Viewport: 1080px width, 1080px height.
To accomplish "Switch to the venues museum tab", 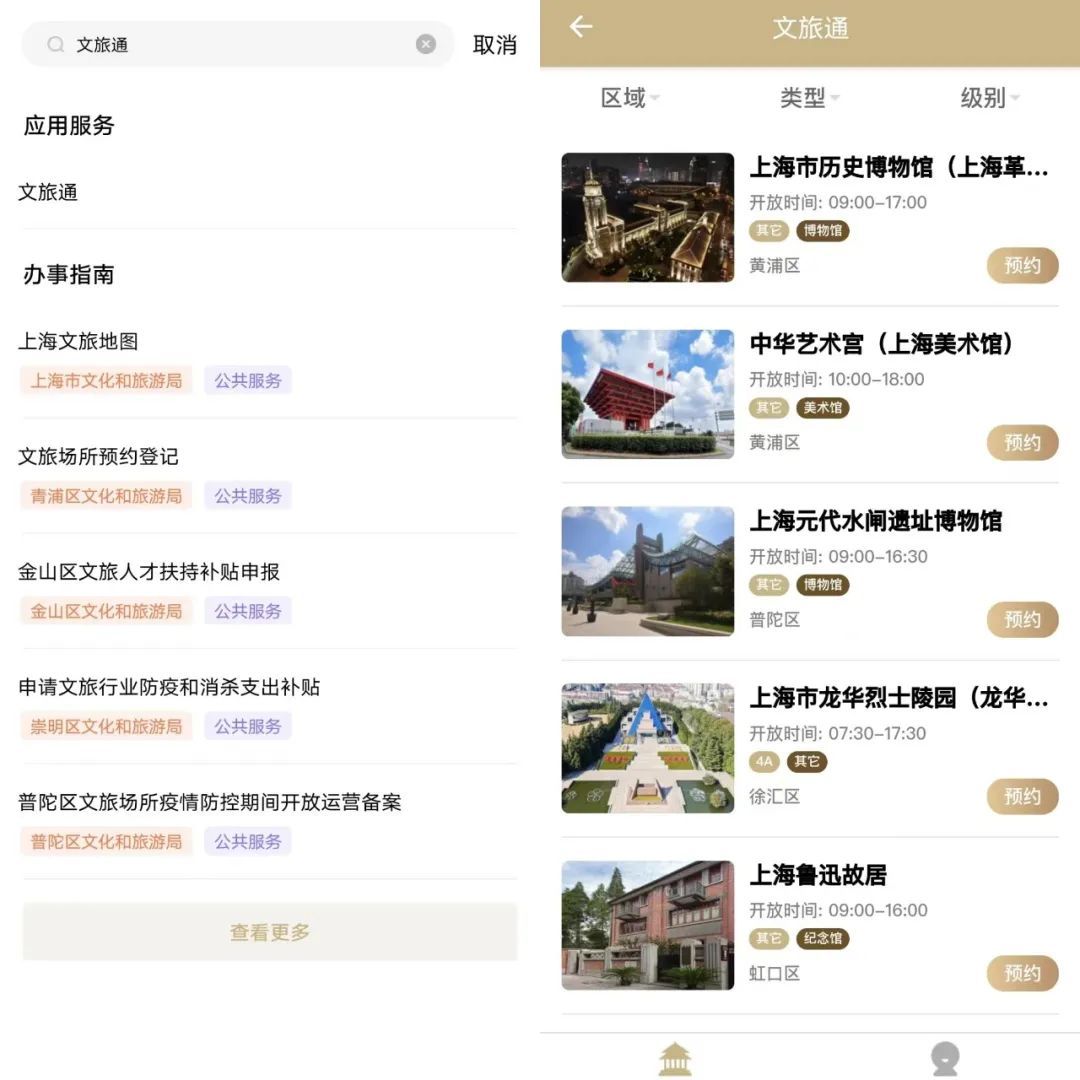I will 675,1058.
